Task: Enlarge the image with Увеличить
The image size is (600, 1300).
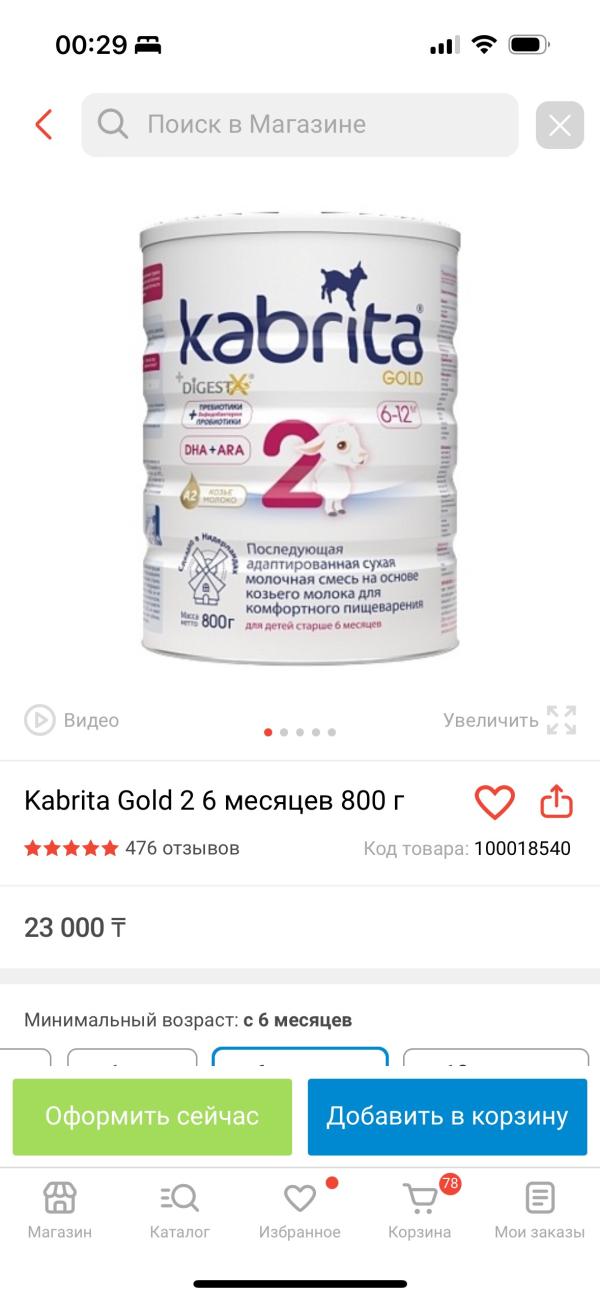Action: coord(510,720)
